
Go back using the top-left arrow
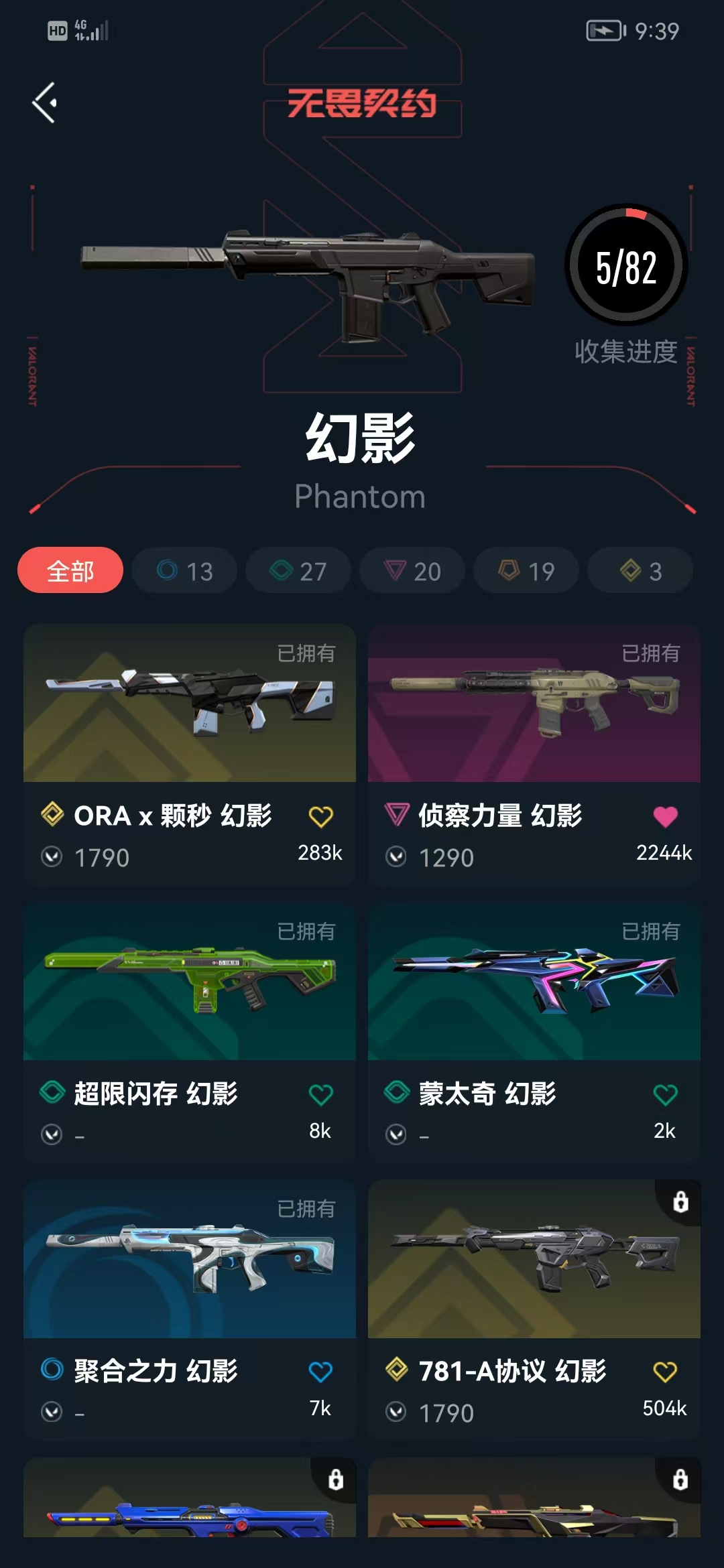point(45,103)
